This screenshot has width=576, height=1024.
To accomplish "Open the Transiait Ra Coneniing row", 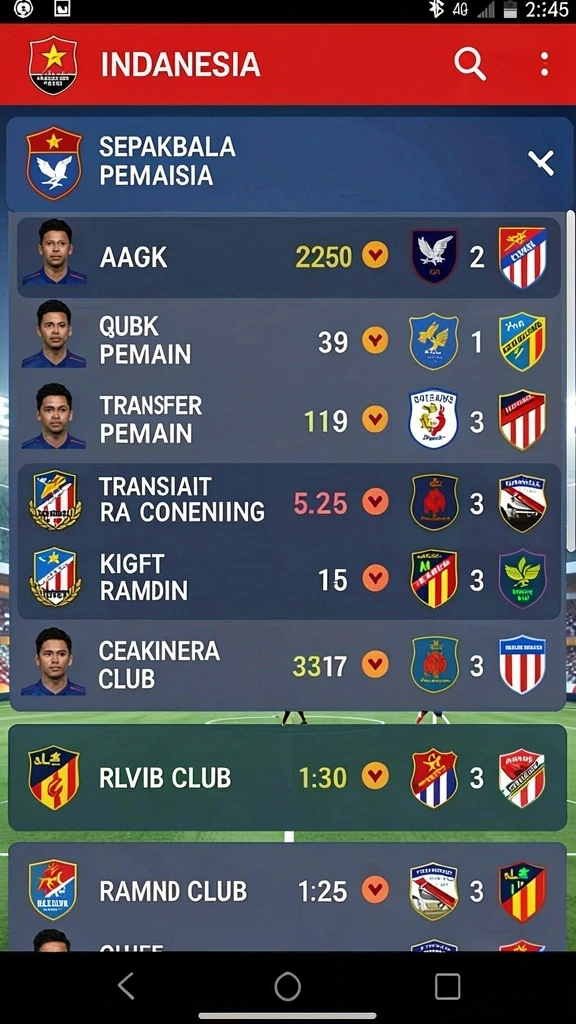I will (288, 502).
